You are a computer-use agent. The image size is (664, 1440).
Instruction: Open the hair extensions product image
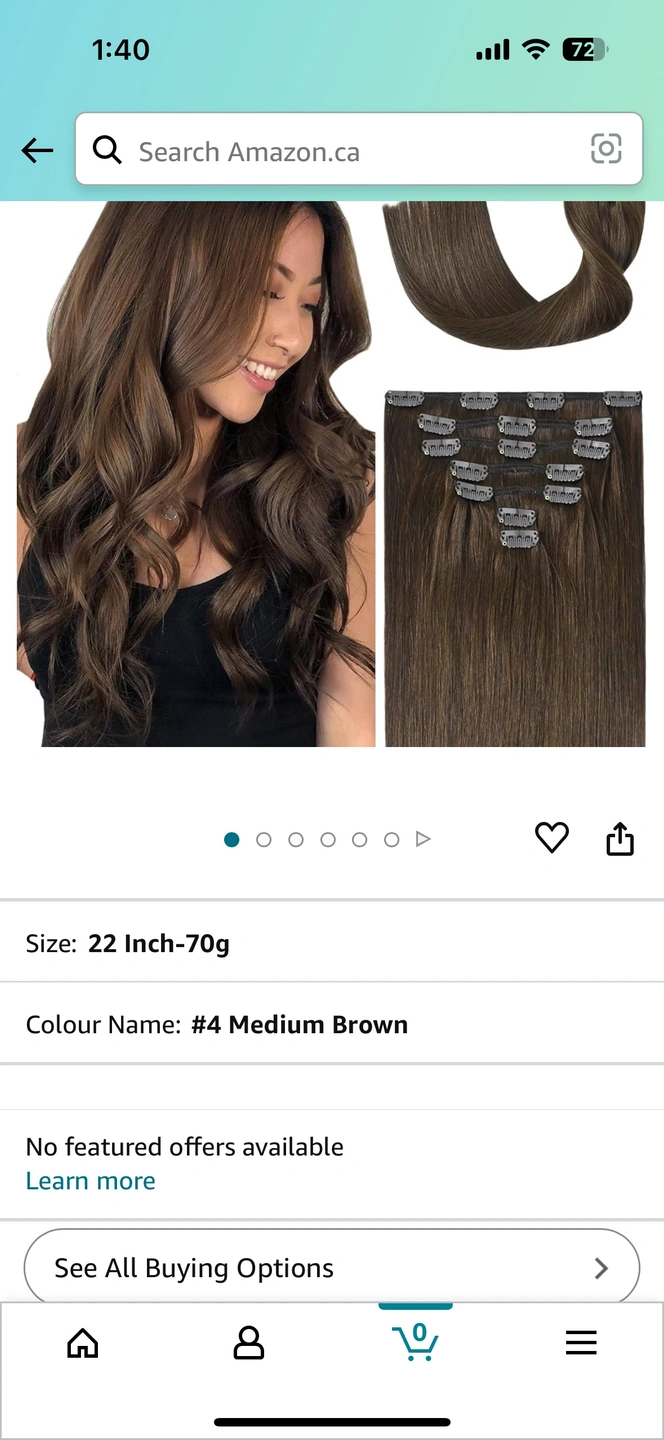coord(331,474)
